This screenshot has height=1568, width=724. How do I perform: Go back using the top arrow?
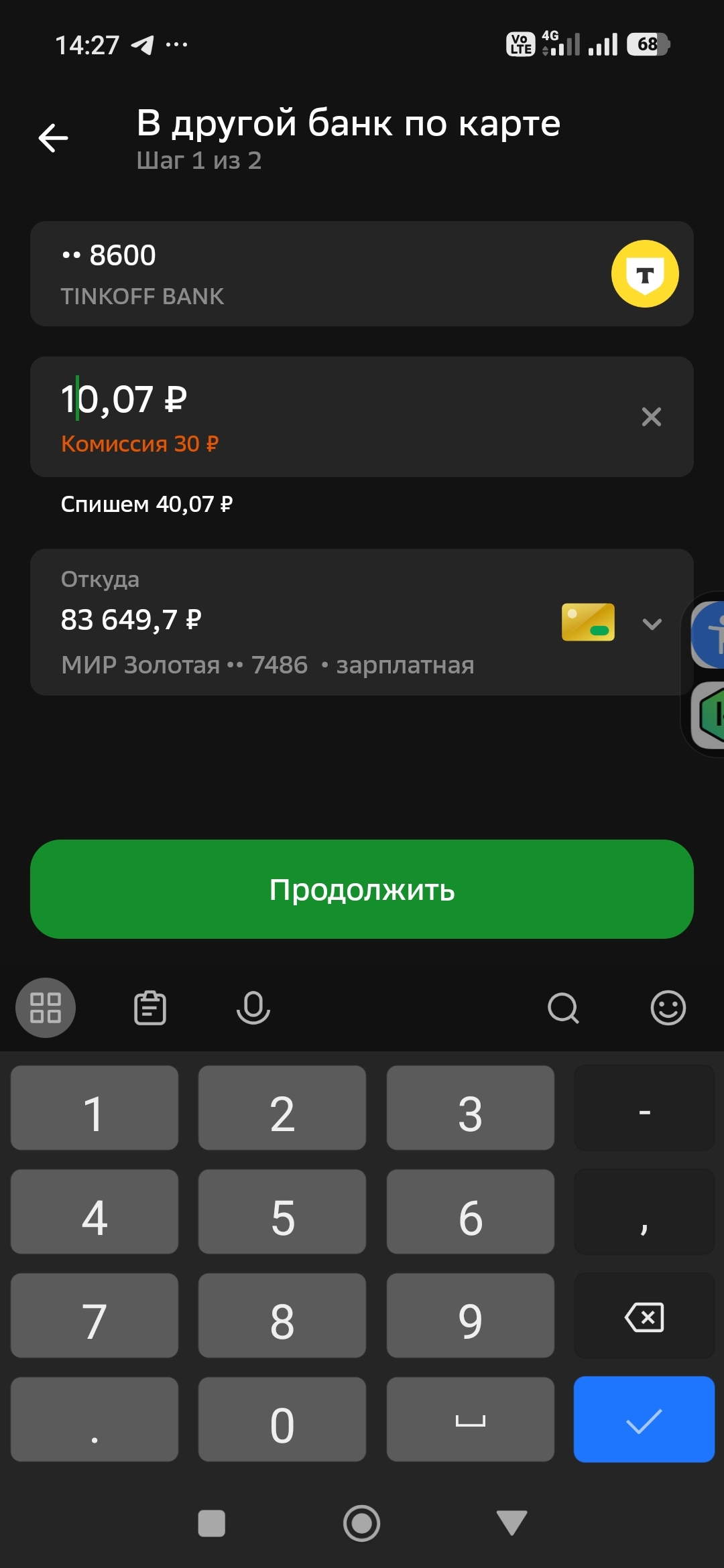coord(53,138)
